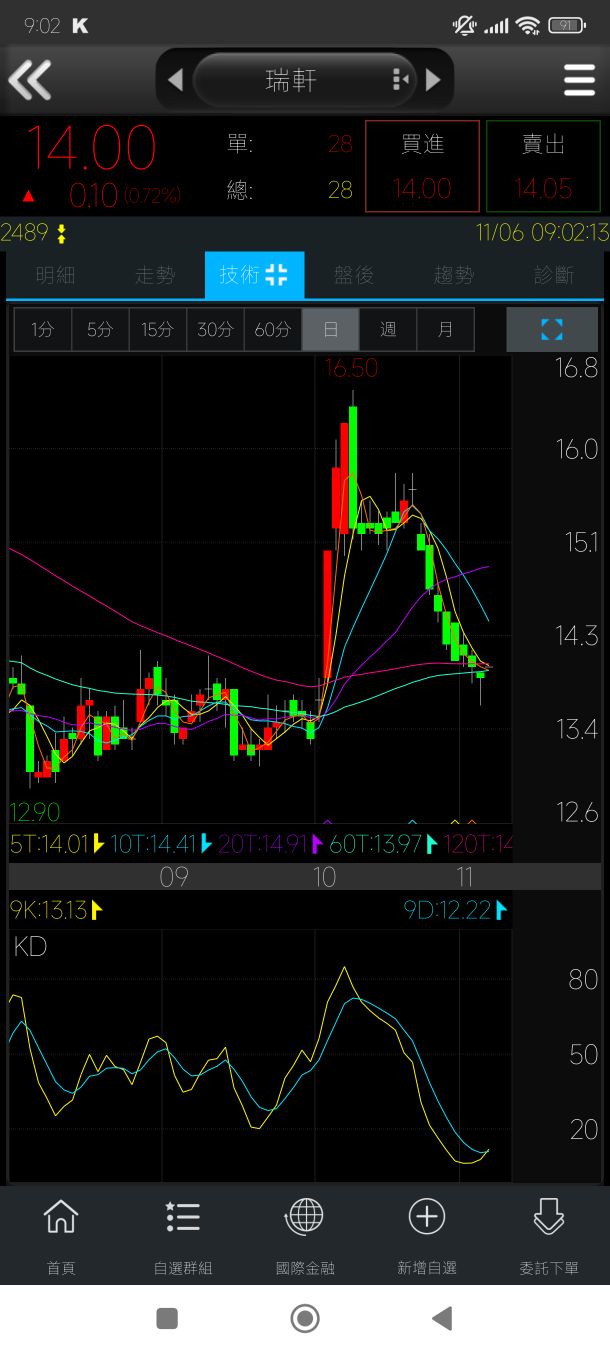Select the 1分 chart interval
Image resolution: width=610 pixels, height=1356 pixels.
pos(43,329)
